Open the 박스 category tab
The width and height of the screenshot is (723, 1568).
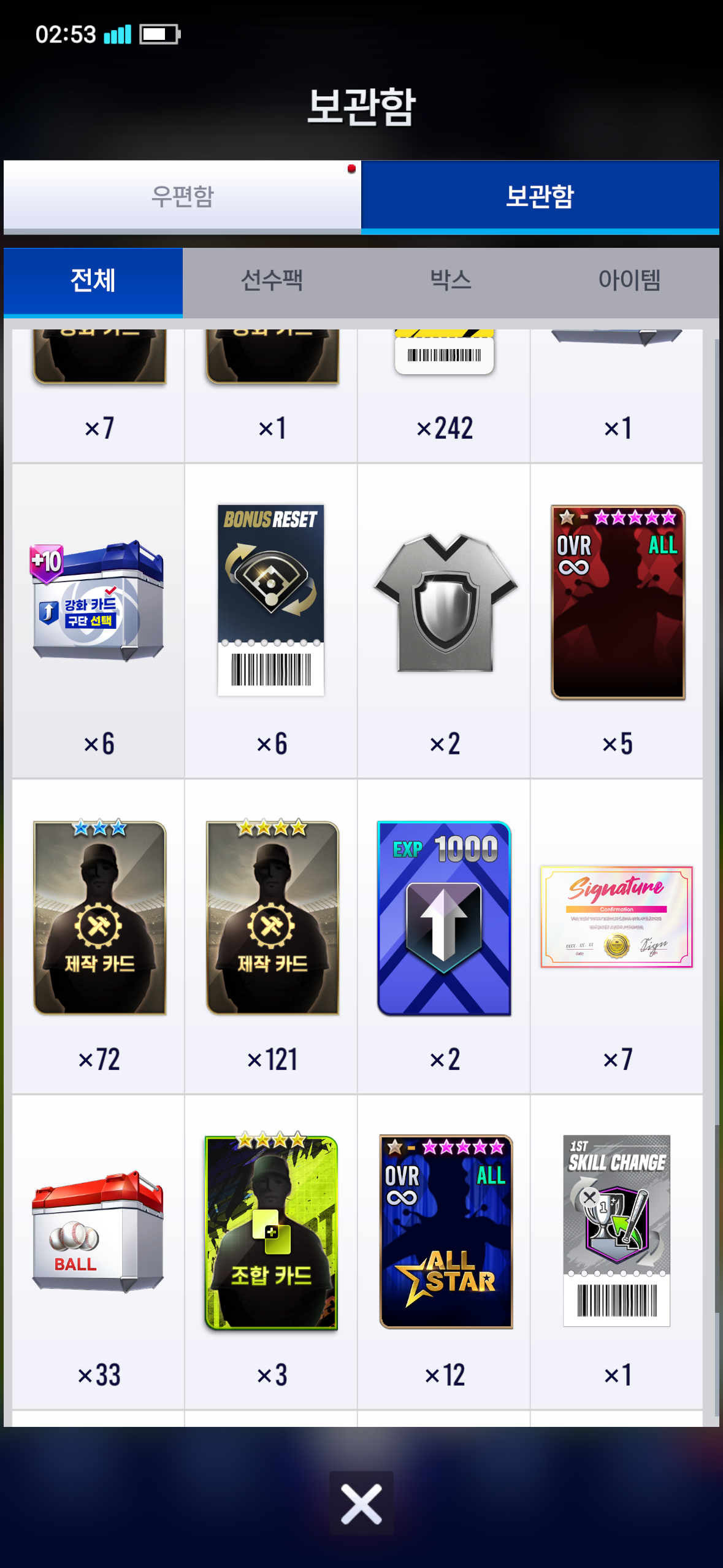(x=451, y=281)
